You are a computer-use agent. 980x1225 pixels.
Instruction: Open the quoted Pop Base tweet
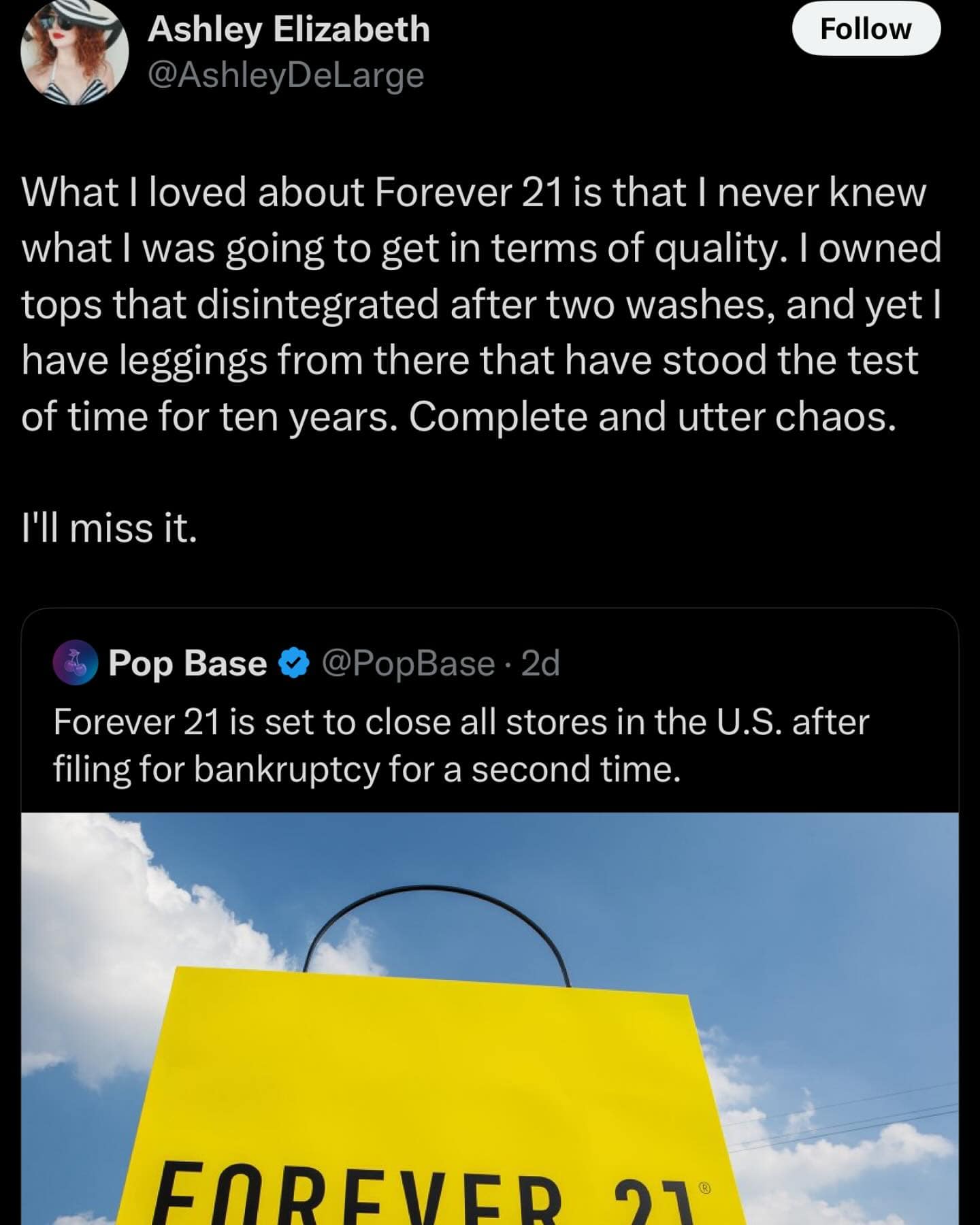[x=460, y=745]
